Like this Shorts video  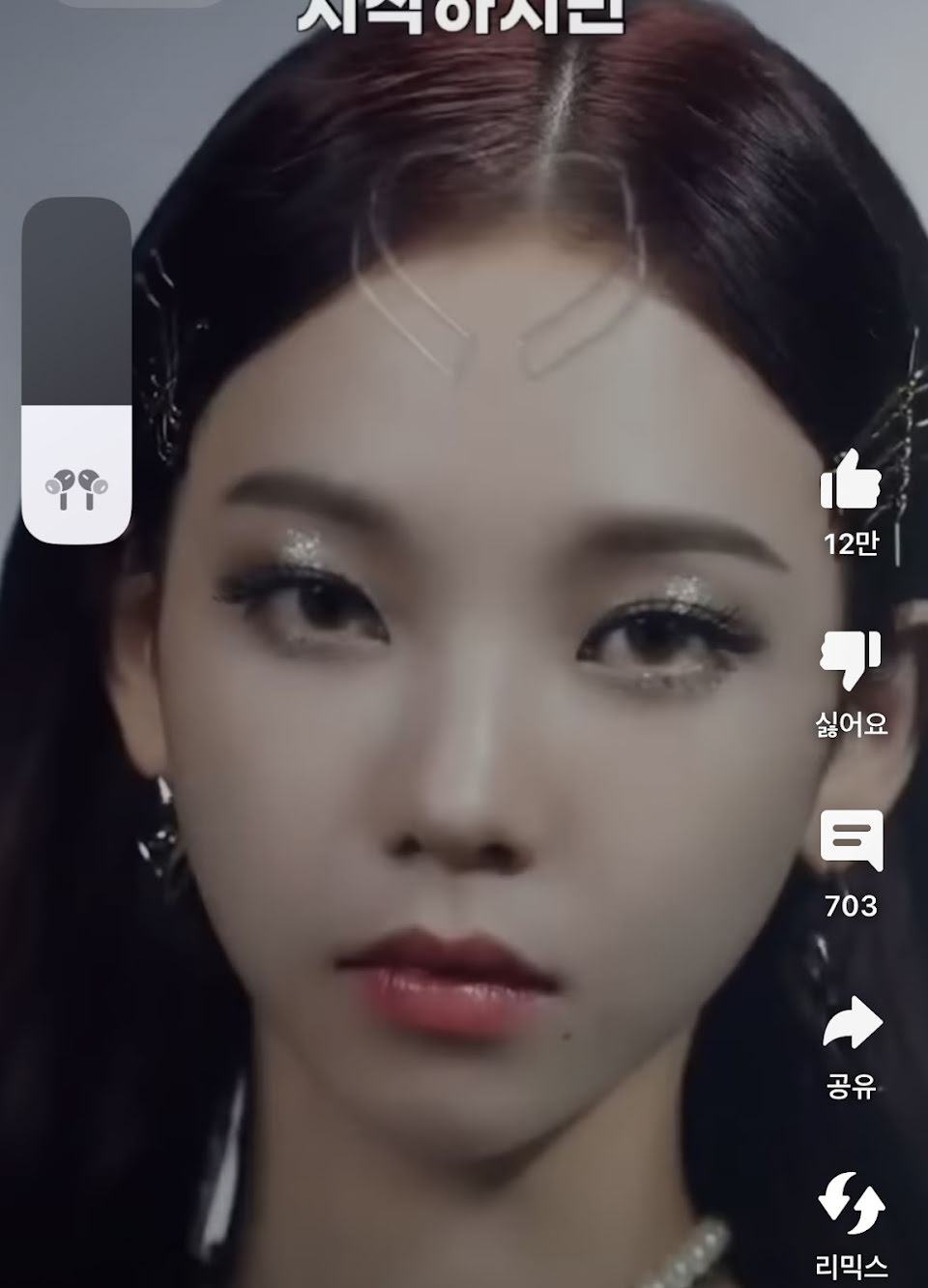pos(851,481)
